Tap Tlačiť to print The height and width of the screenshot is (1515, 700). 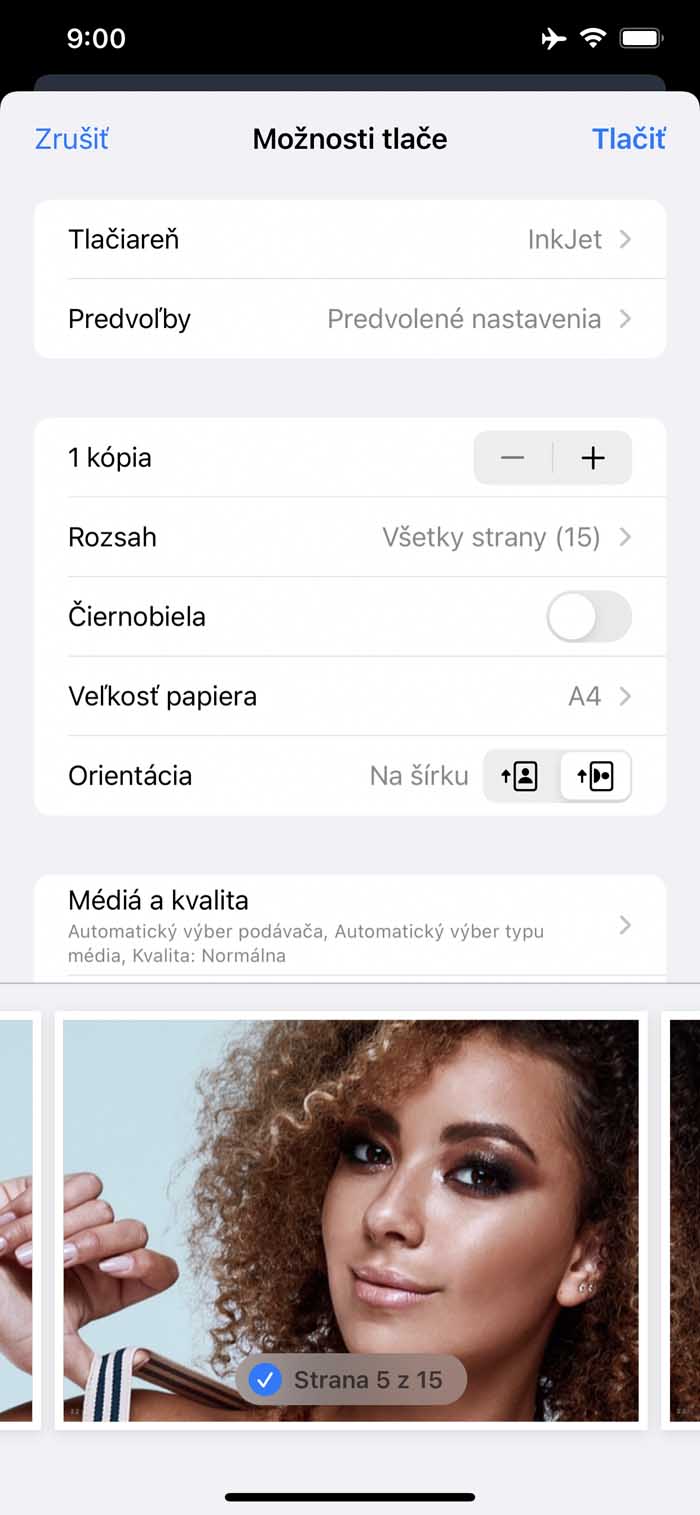(628, 139)
